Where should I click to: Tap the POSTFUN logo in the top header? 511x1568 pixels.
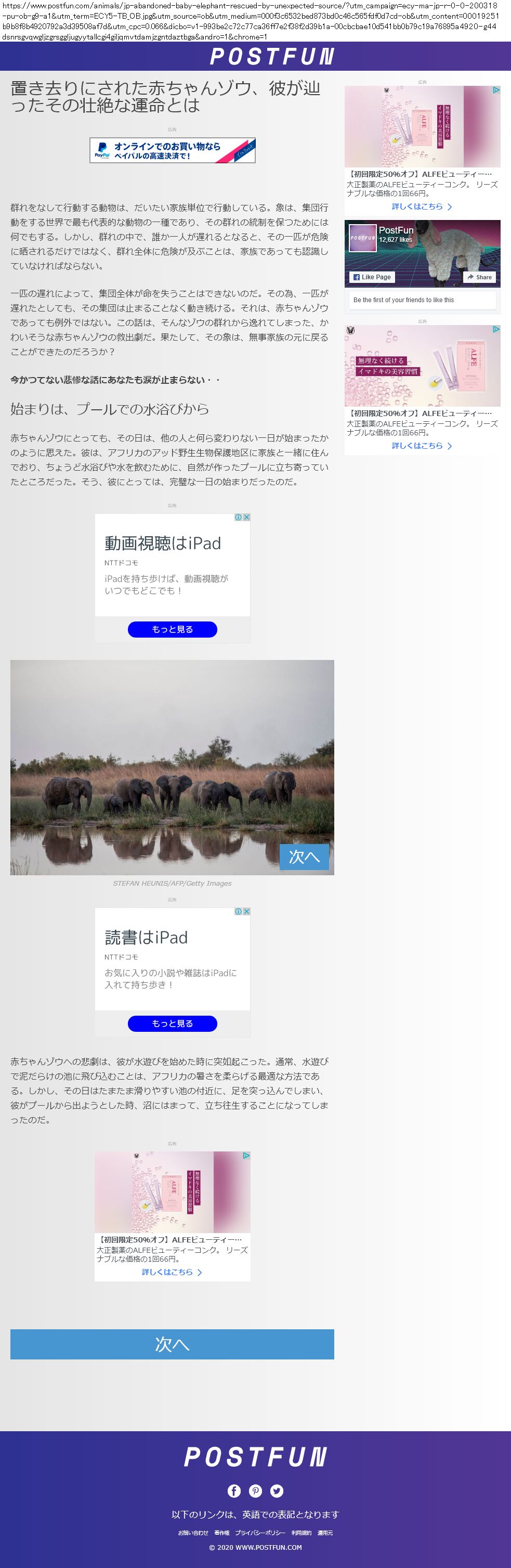(x=272, y=57)
